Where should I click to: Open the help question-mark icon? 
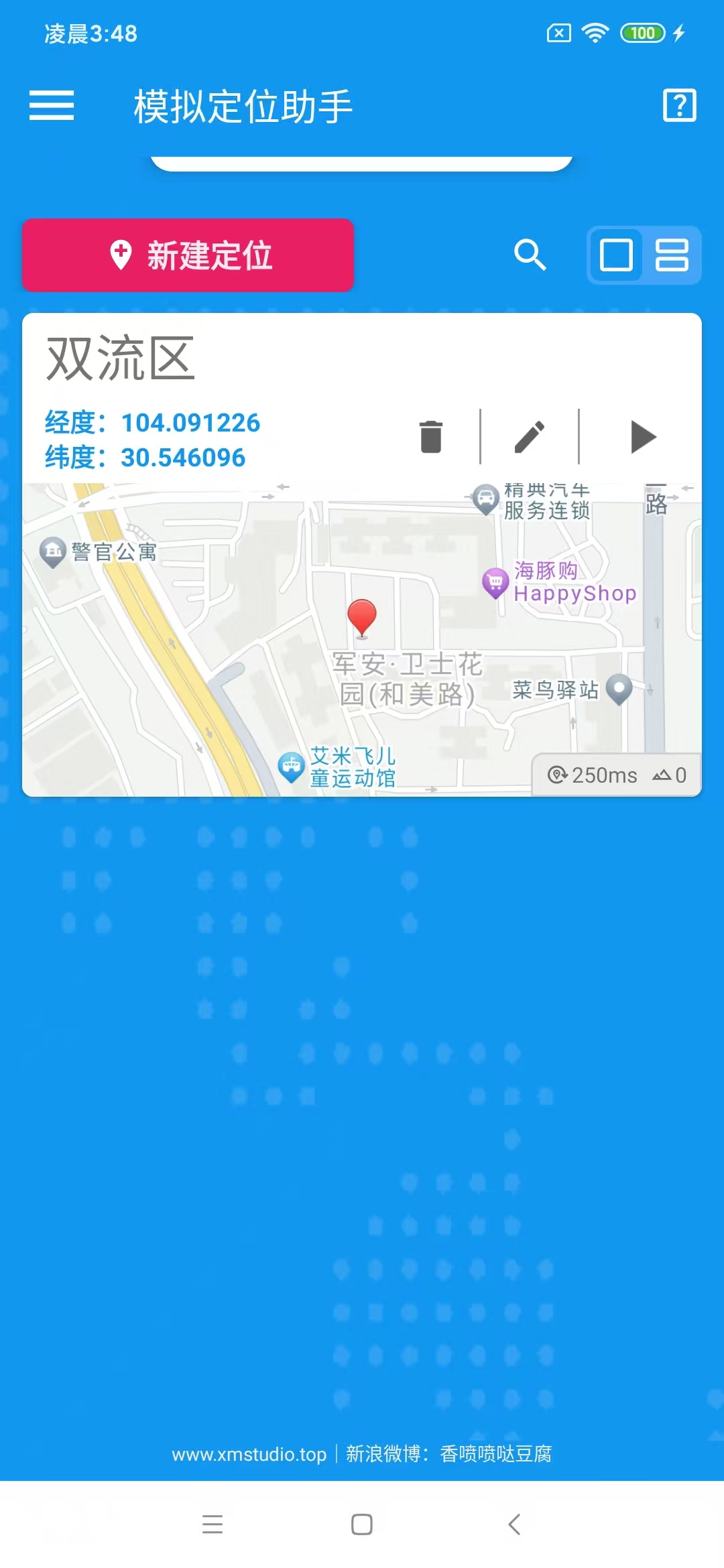point(679,106)
